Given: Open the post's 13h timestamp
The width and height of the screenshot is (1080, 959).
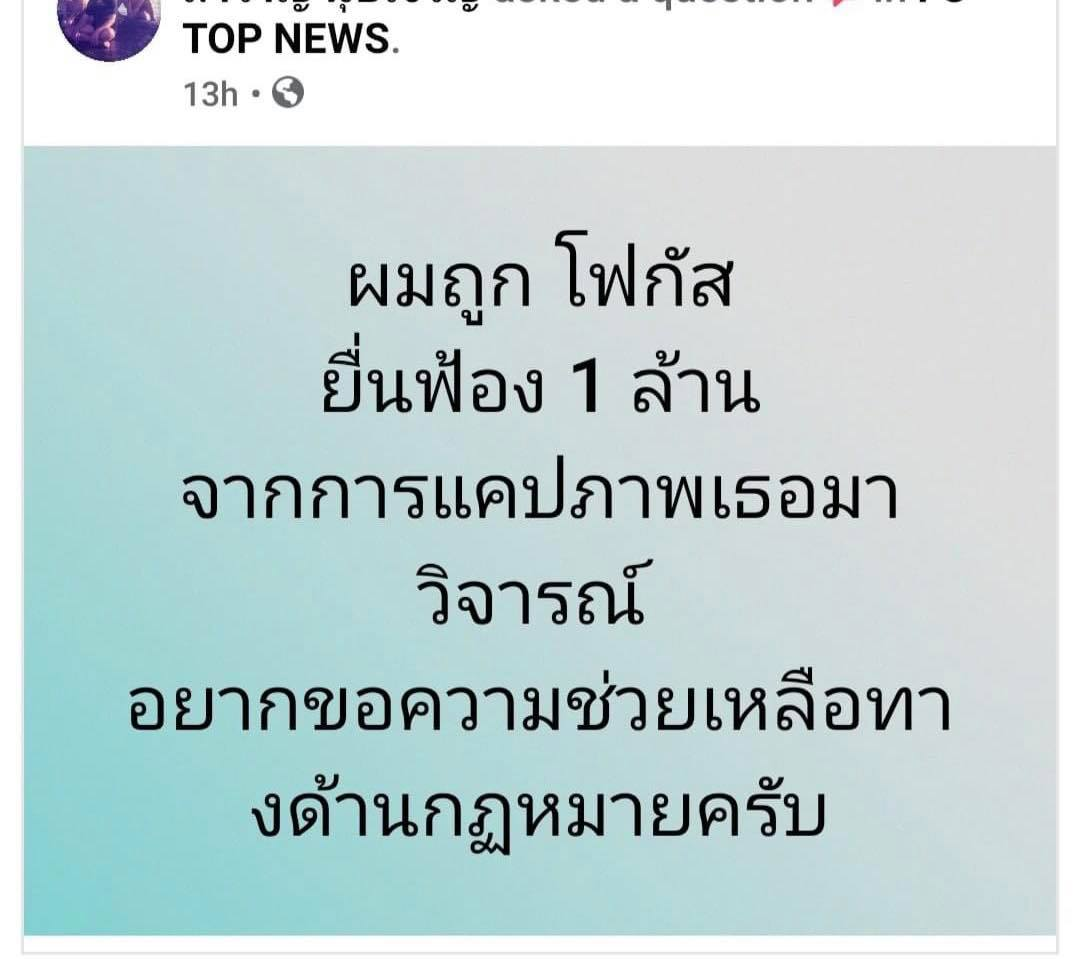Looking at the screenshot, I should tap(211, 94).
